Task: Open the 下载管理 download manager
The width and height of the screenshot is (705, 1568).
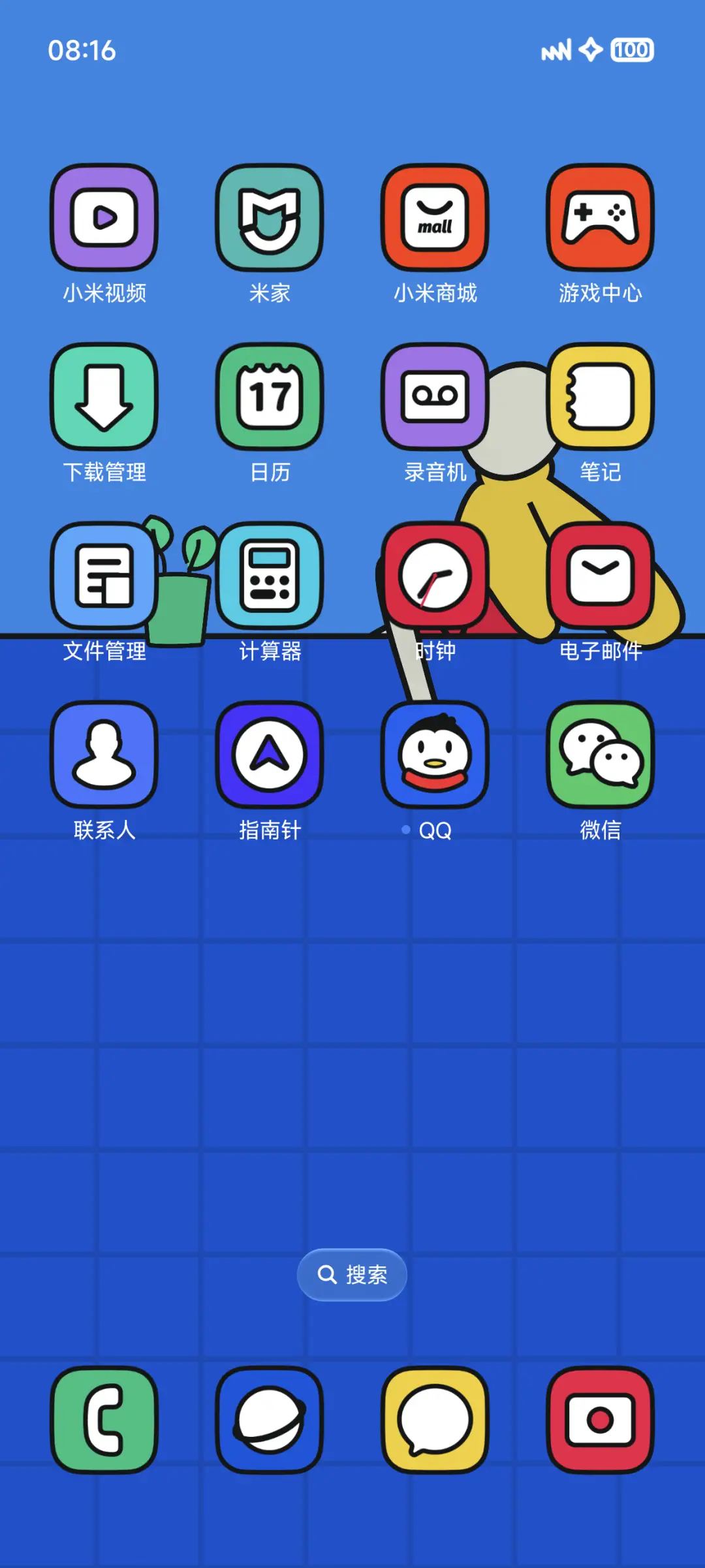Action: pyautogui.click(x=104, y=398)
